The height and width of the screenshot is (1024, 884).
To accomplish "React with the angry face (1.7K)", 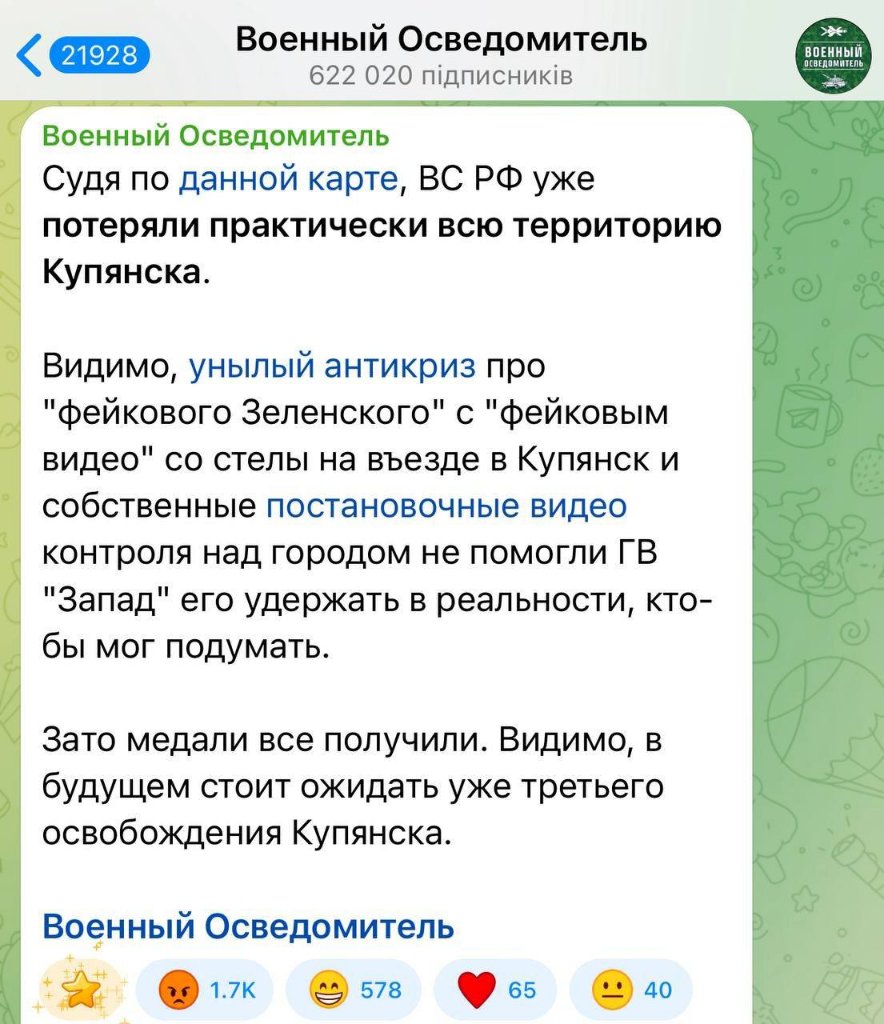I will pos(208,990).
